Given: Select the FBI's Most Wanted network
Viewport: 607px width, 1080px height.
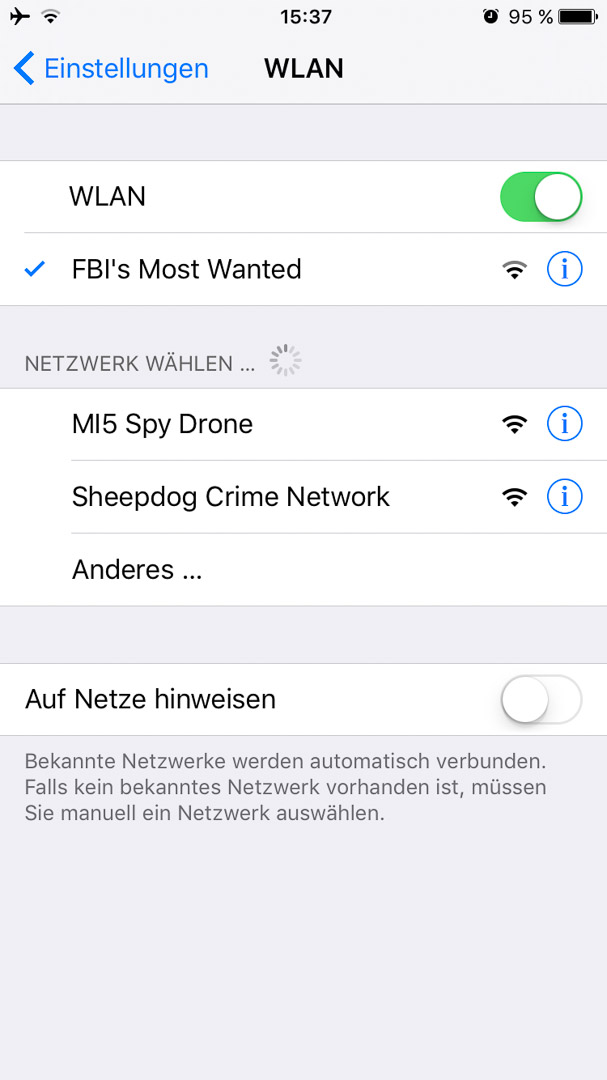Looking at the screenshot, I should tap(303, 269).
